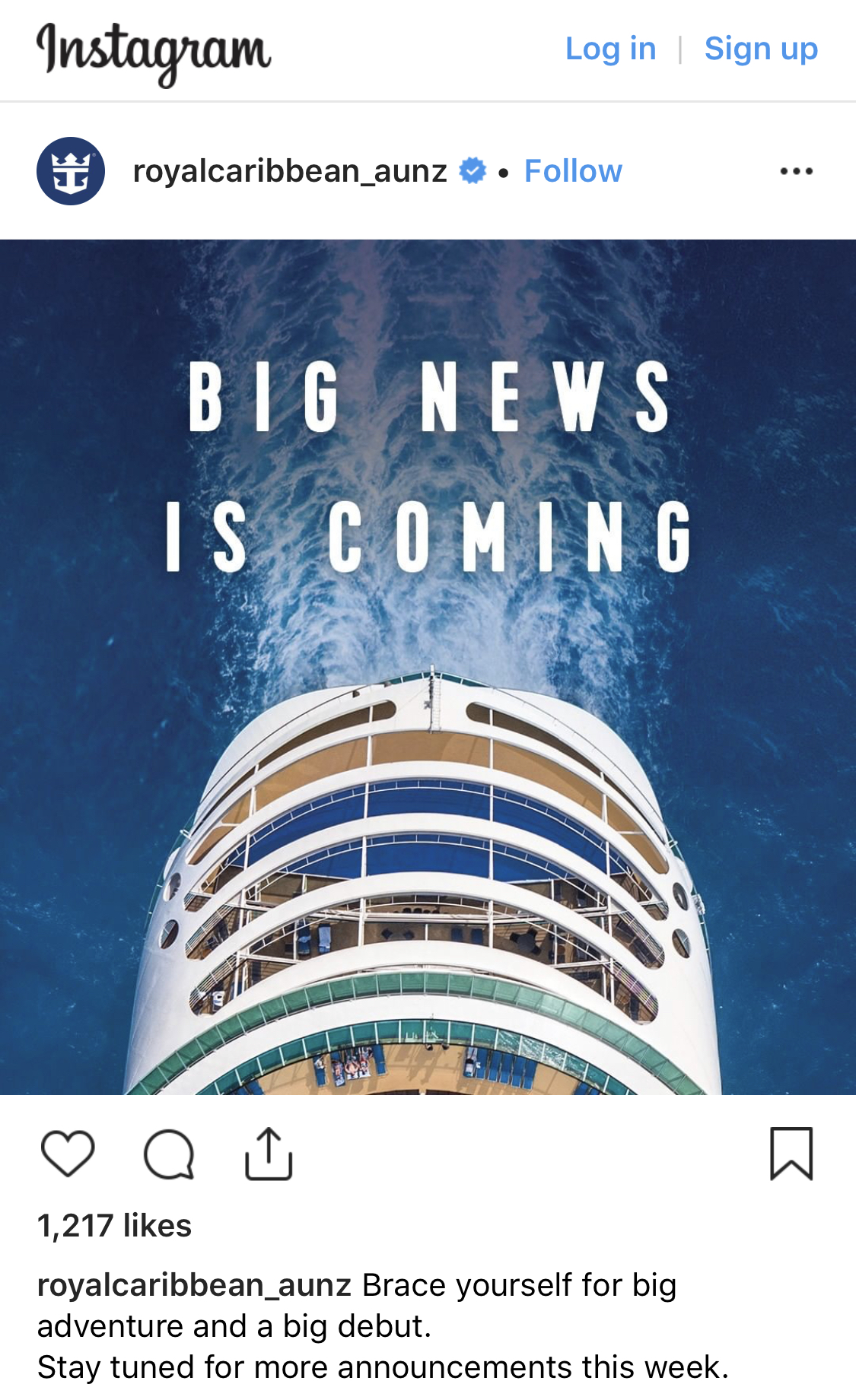Tap the Log in link

[x=610, y=49]
